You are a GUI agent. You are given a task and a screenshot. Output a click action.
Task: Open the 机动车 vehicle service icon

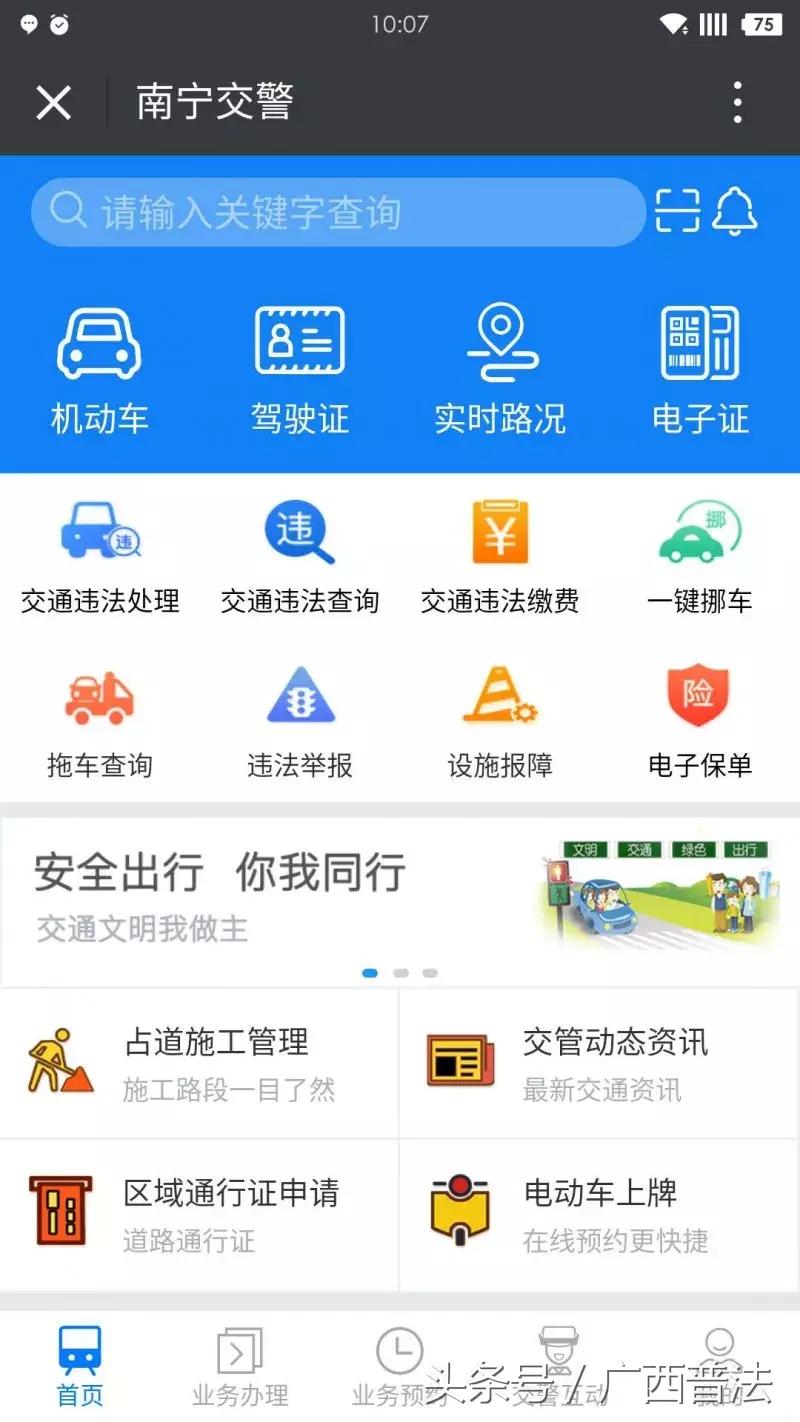coord(98,365)
